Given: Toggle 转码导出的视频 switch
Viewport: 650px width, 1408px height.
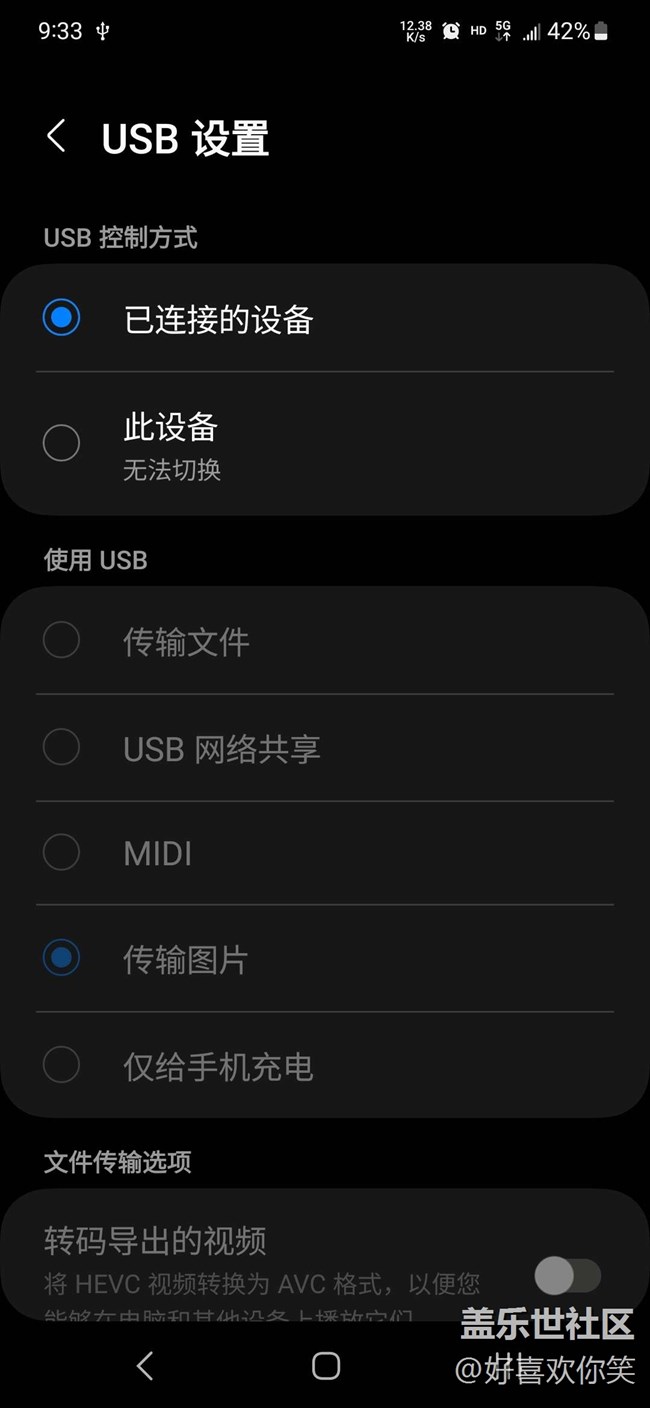Looking at the screenshot, I should click(567, 1275).
